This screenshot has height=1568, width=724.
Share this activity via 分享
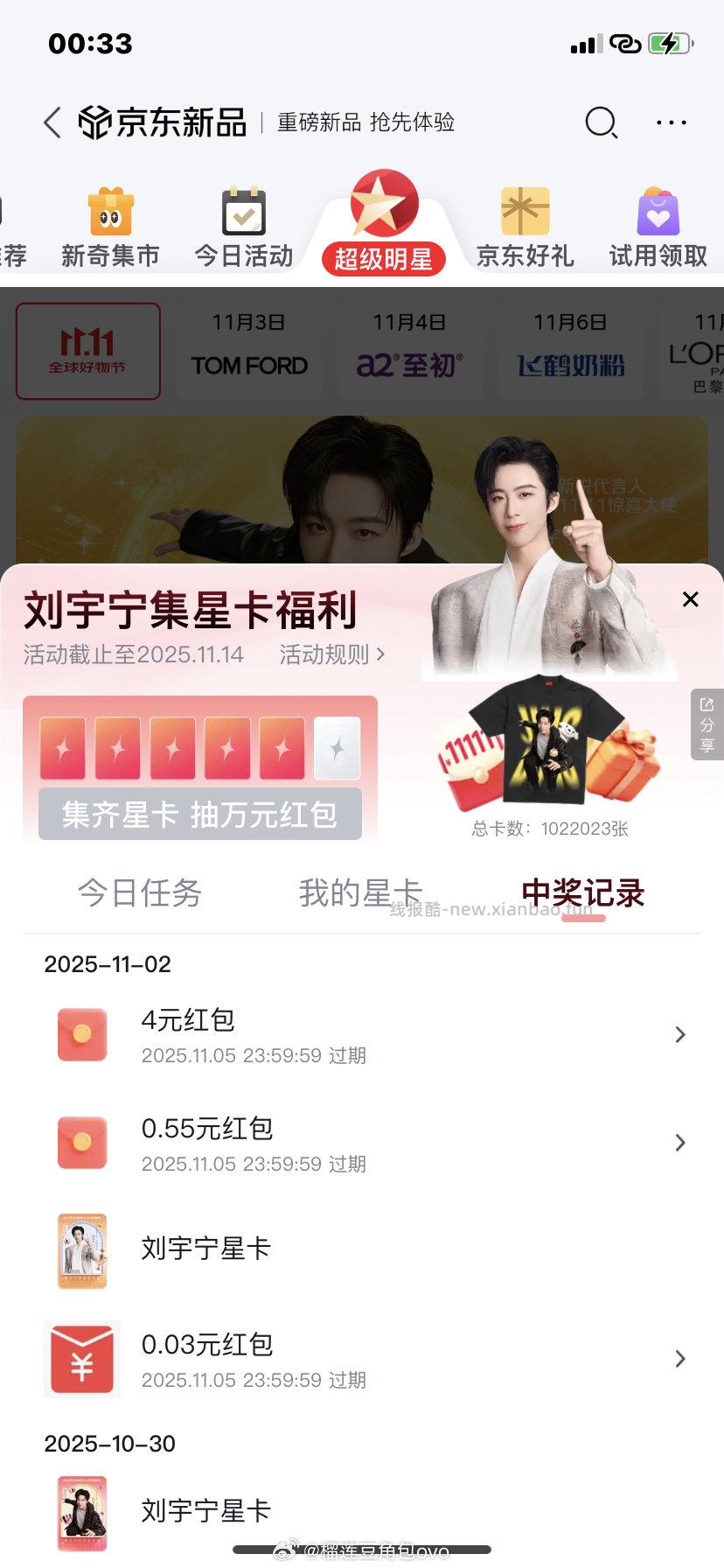click(707, 724)
